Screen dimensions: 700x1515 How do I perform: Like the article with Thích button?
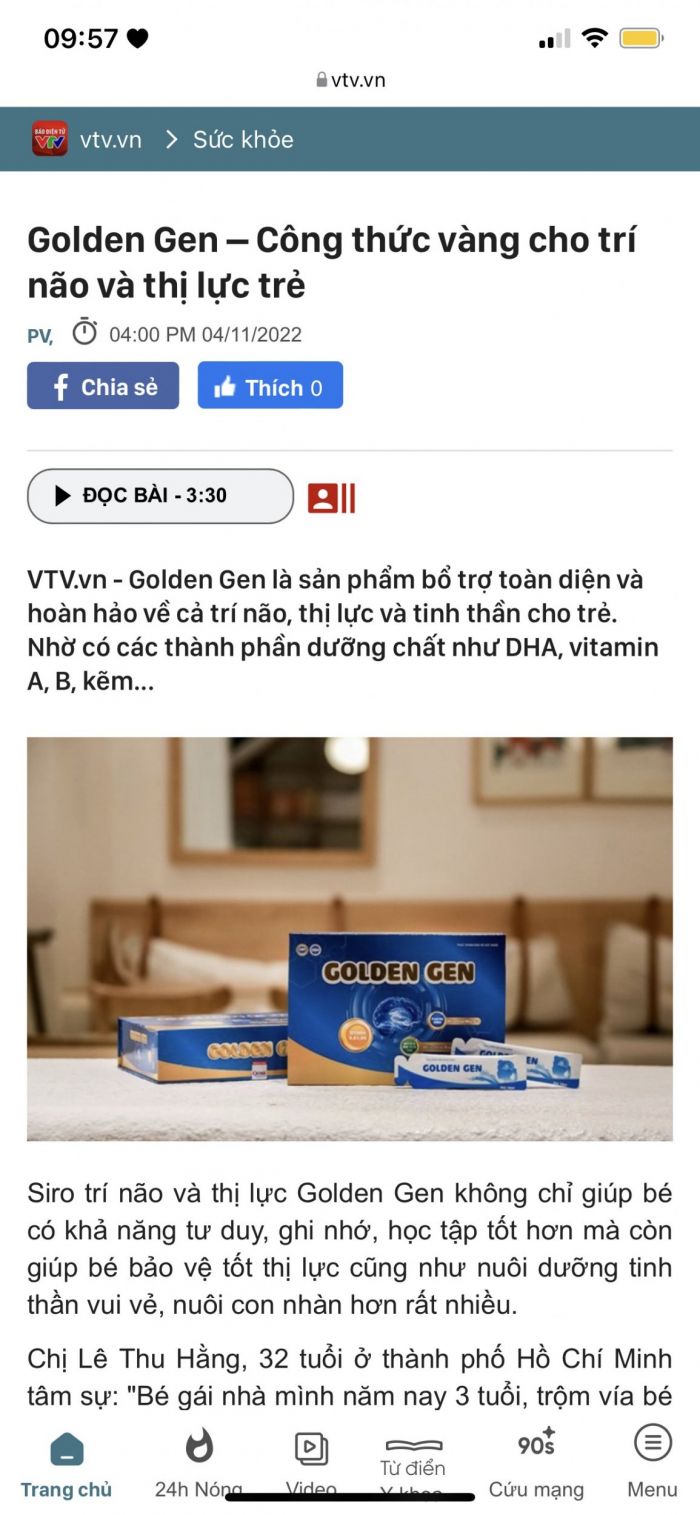click(x=270, y=386)
